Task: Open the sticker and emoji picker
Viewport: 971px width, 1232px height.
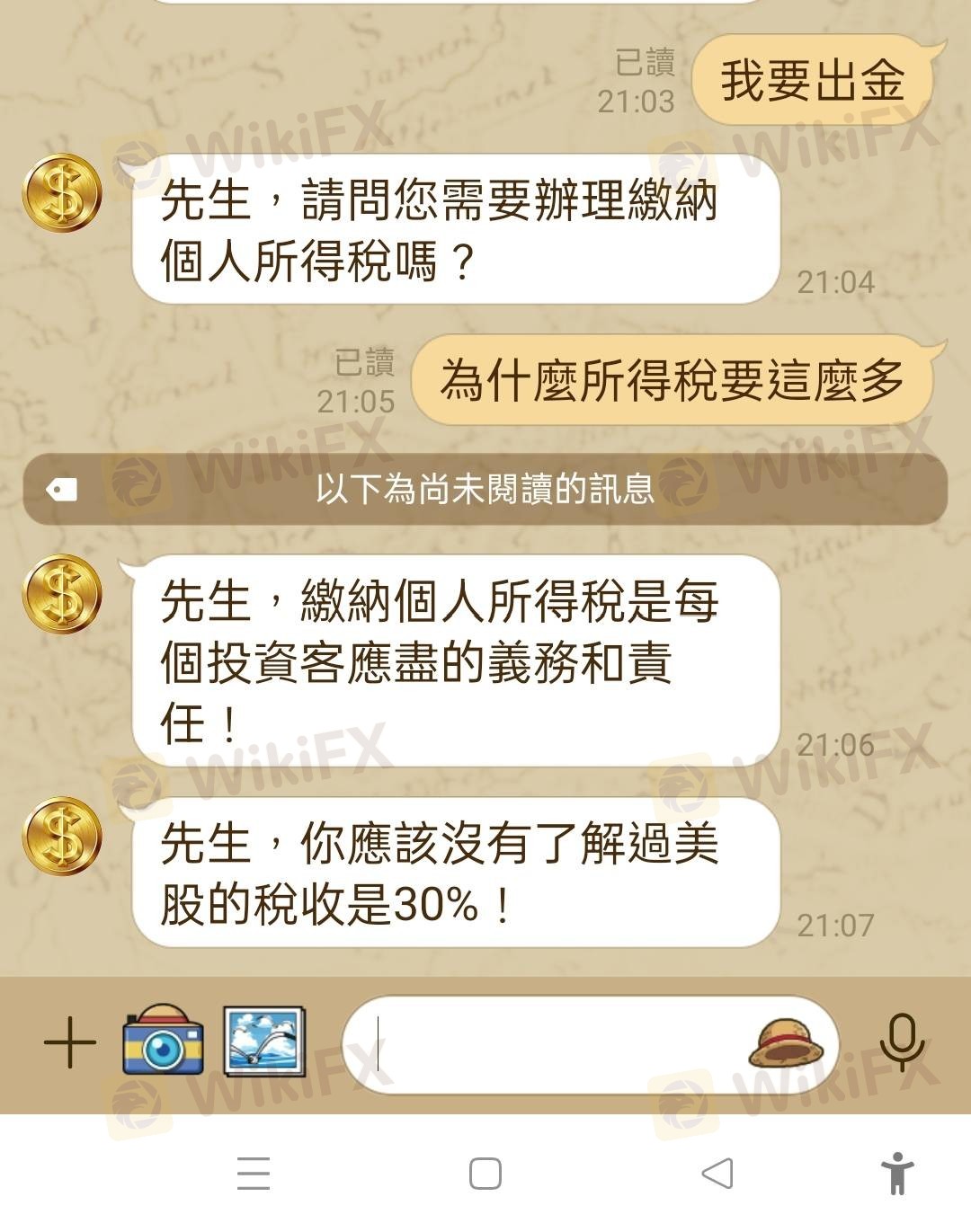Action: tap(786, 1043)
